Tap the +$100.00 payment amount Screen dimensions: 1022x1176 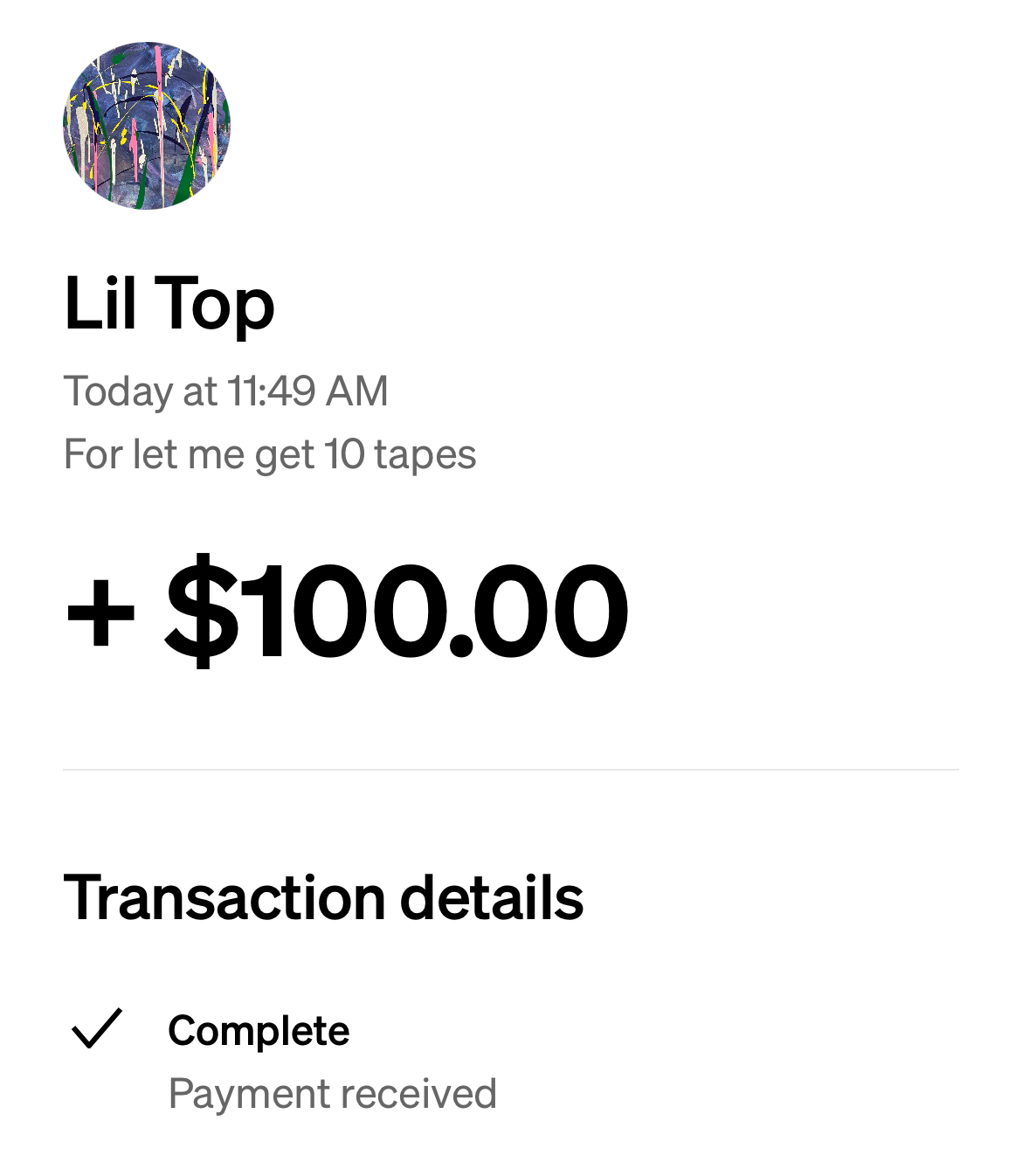coord(347,612)
